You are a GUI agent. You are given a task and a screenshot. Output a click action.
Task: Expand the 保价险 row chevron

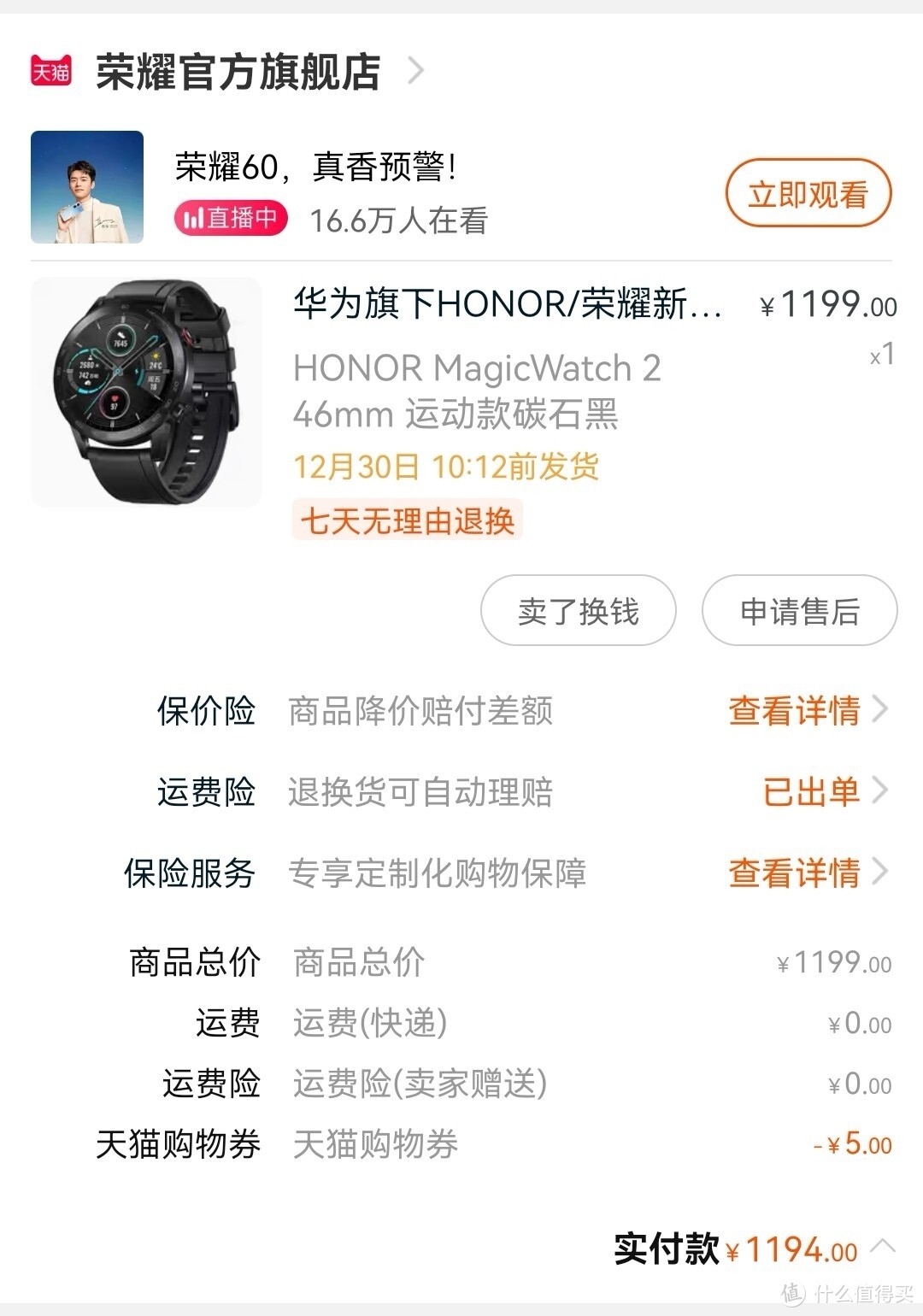tap(881, 711)
